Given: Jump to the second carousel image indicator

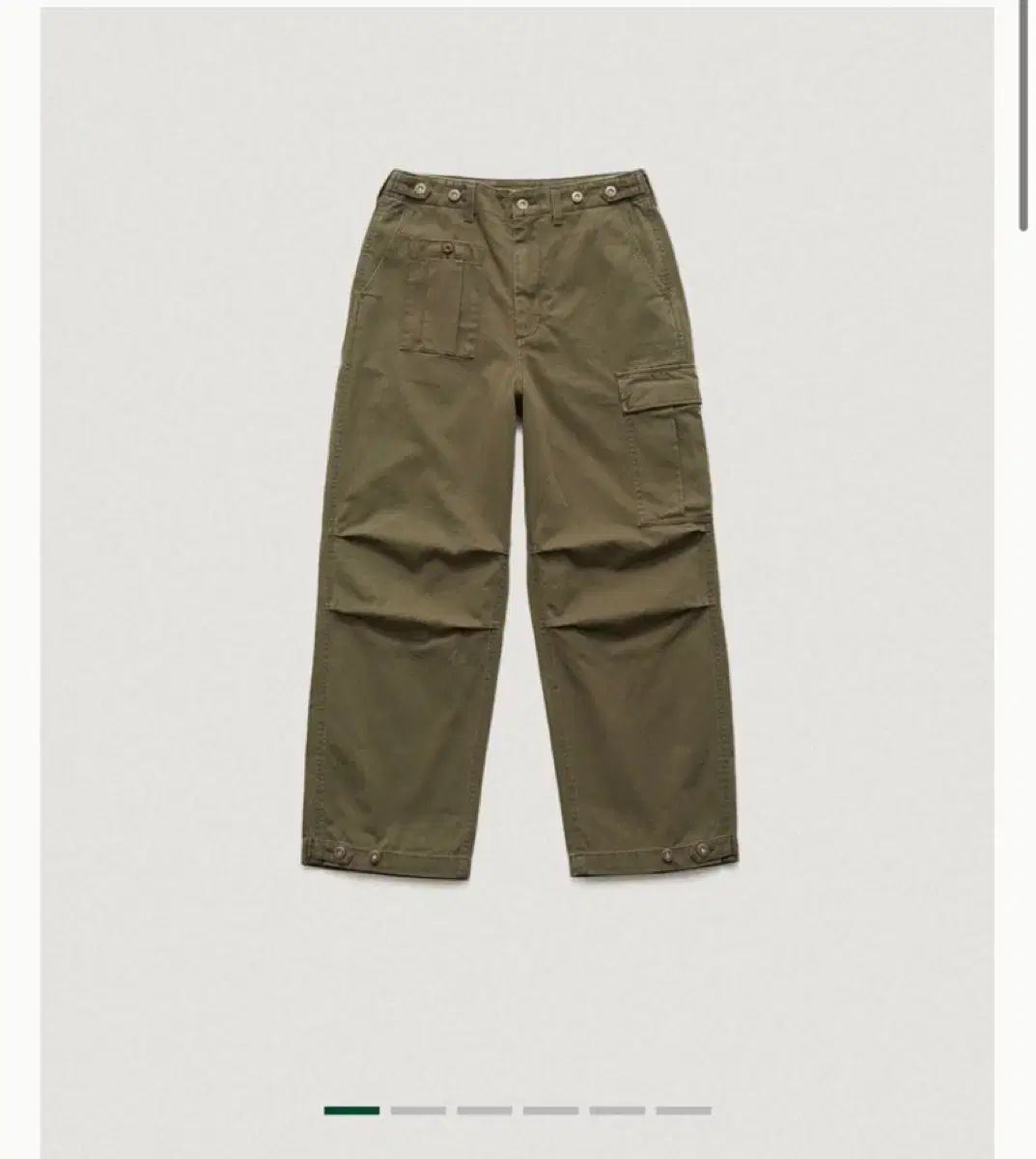Looking at the screenshot, I should point(418,1111).
